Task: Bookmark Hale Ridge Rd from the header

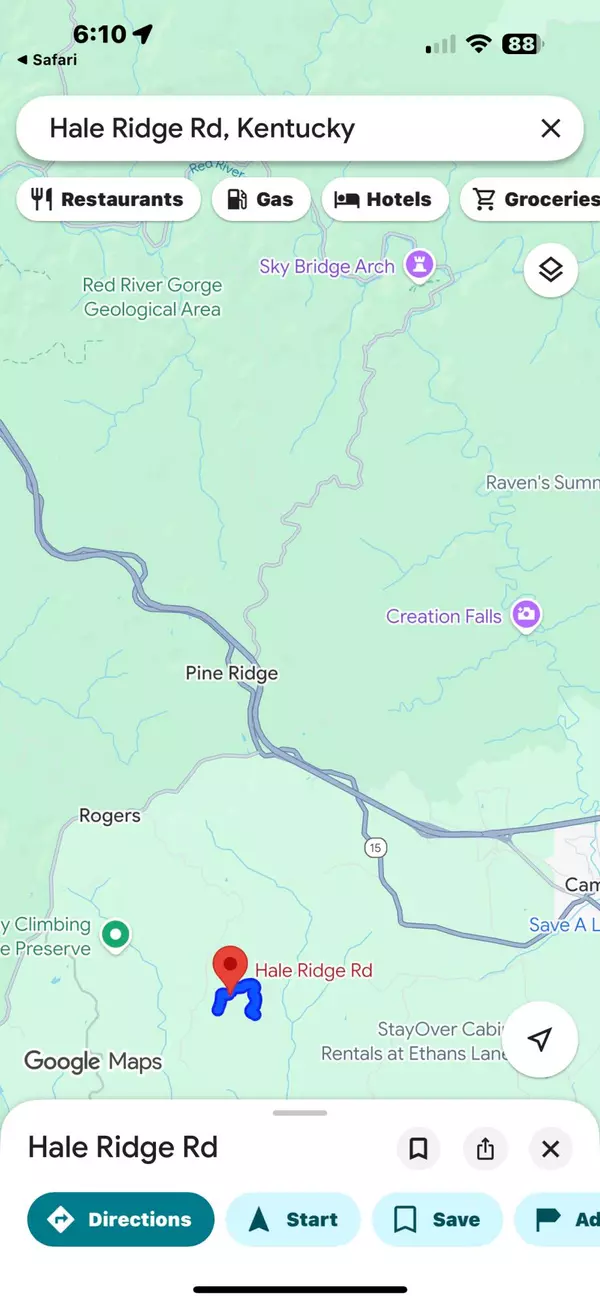Action: 419,1149
